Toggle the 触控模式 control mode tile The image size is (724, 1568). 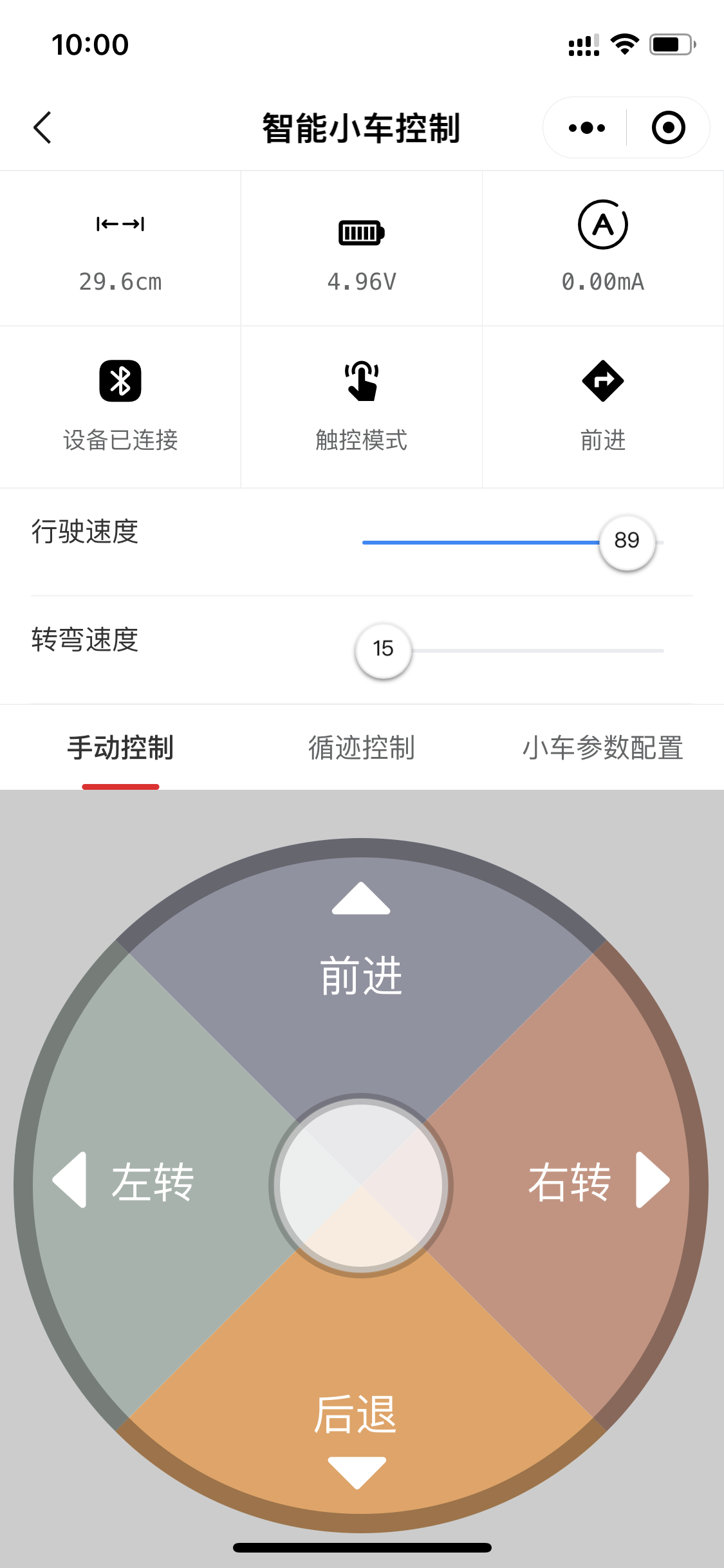point(361,407)
